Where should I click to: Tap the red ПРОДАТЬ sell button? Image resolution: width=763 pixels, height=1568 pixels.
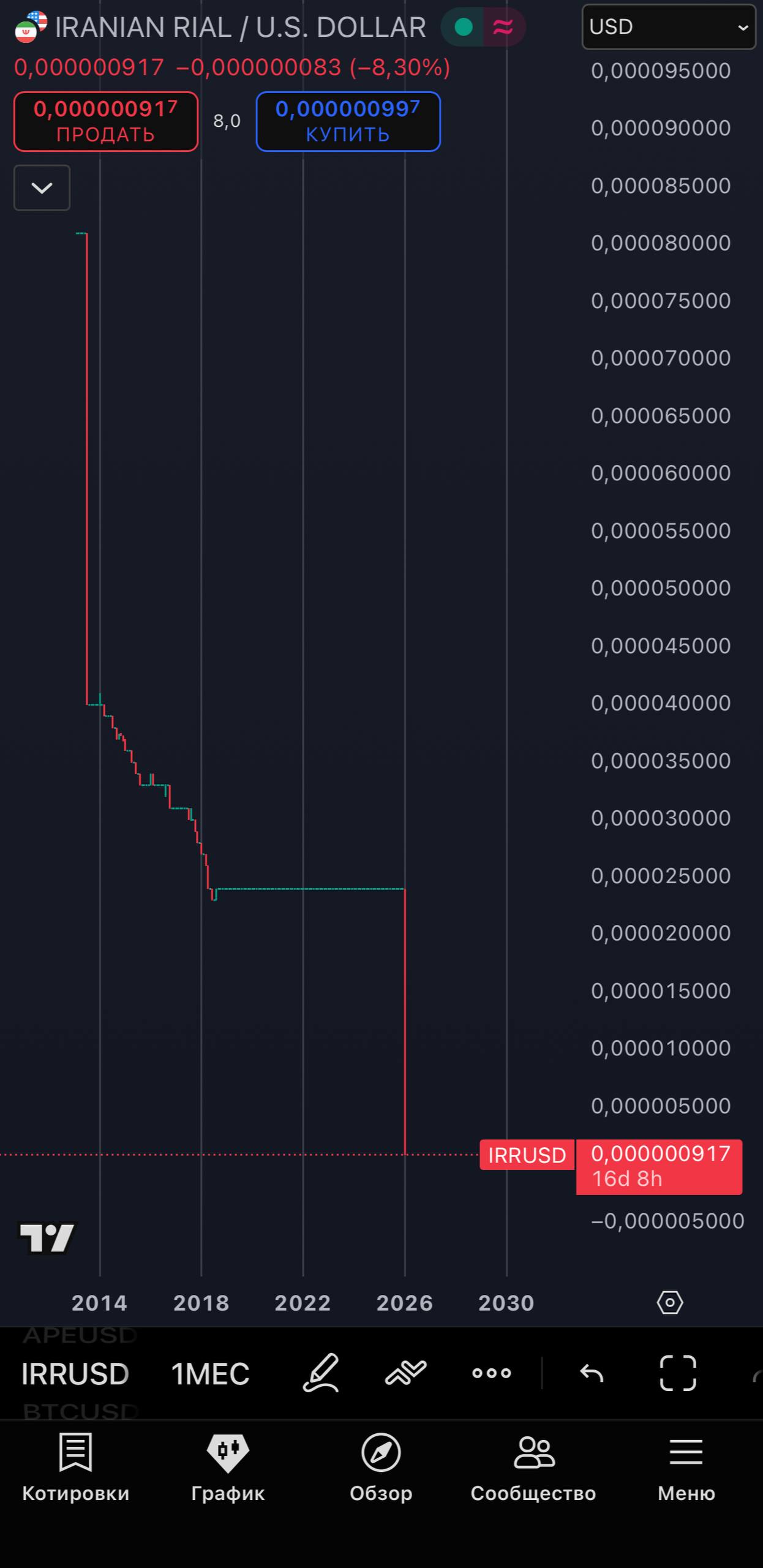pyautogui.click(x=106, y=121)
